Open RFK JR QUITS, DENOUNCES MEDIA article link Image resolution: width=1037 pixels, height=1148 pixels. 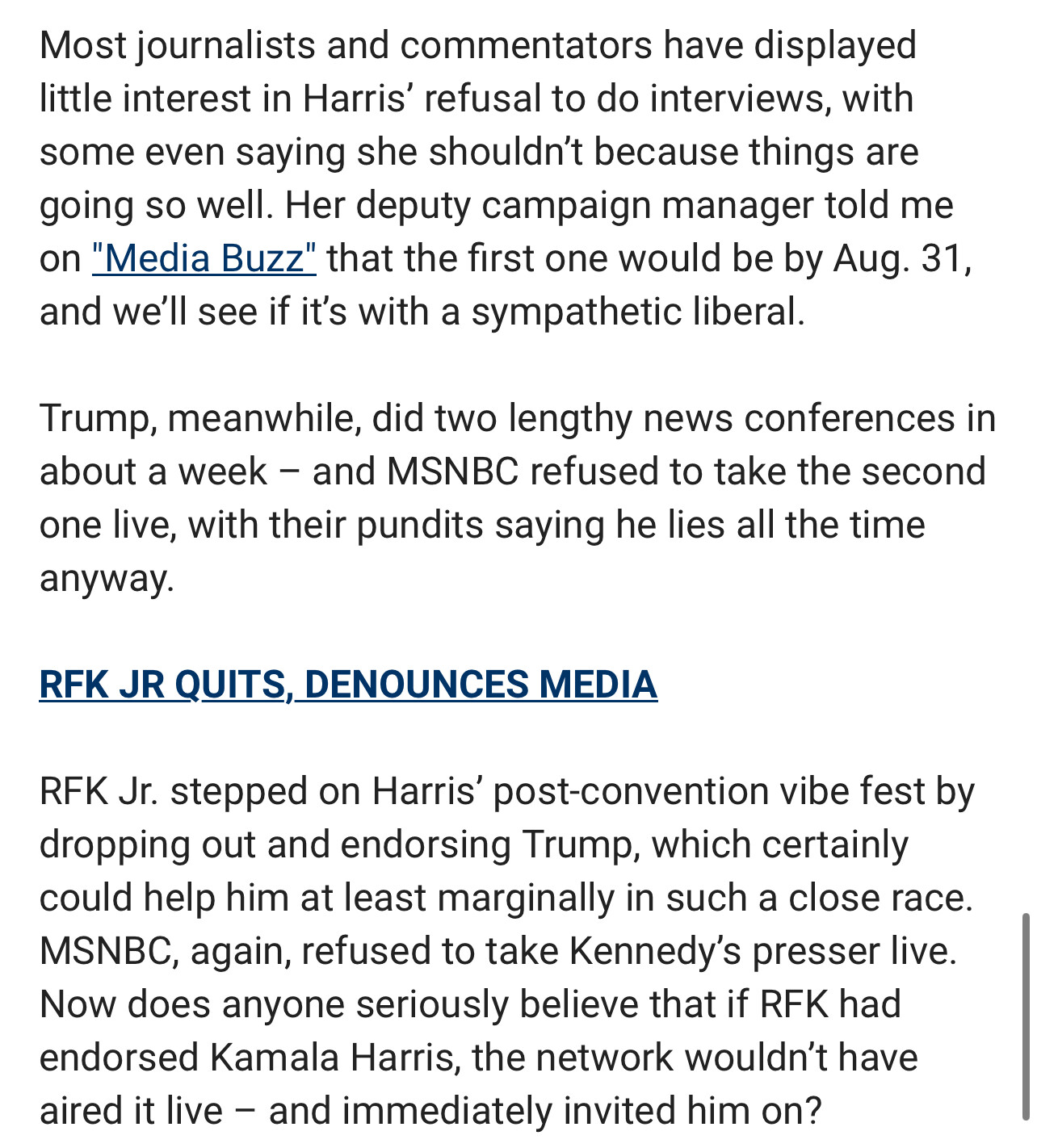[348, 685]
